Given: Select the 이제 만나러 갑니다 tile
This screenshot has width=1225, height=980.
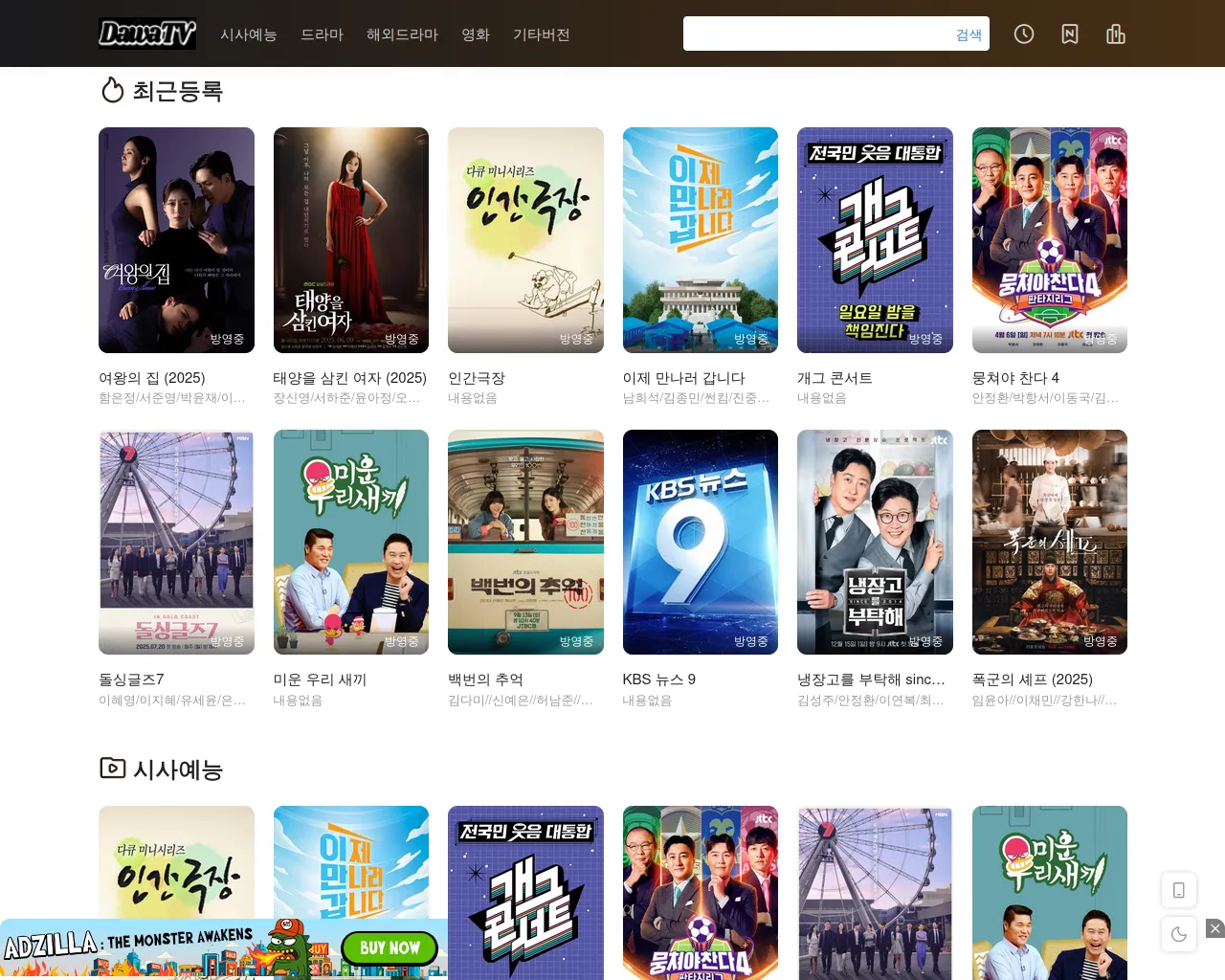Looking at the screenshot, I should (700, 240).
